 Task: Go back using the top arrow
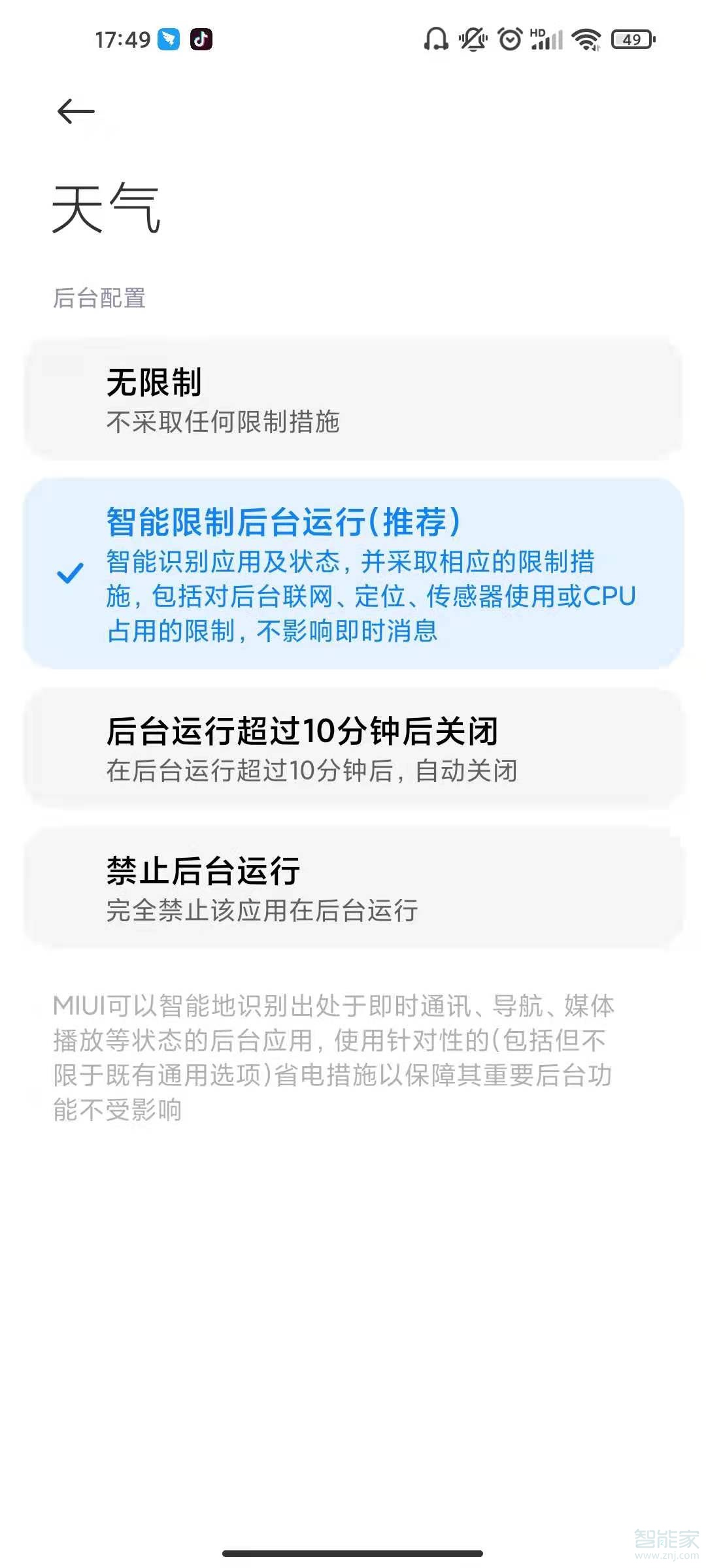tap(76, 112)
